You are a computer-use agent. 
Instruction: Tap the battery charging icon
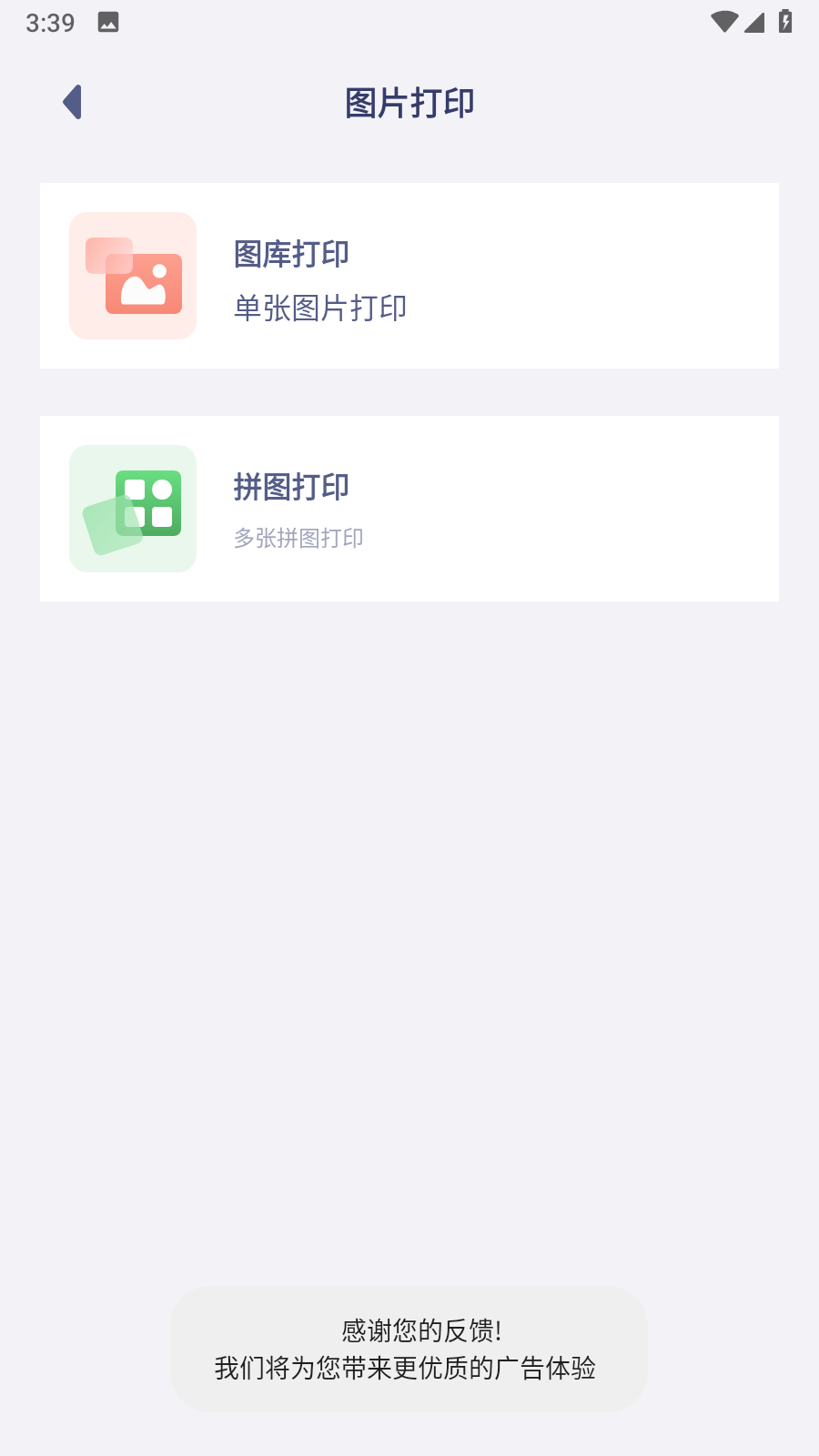click(784, 22)
